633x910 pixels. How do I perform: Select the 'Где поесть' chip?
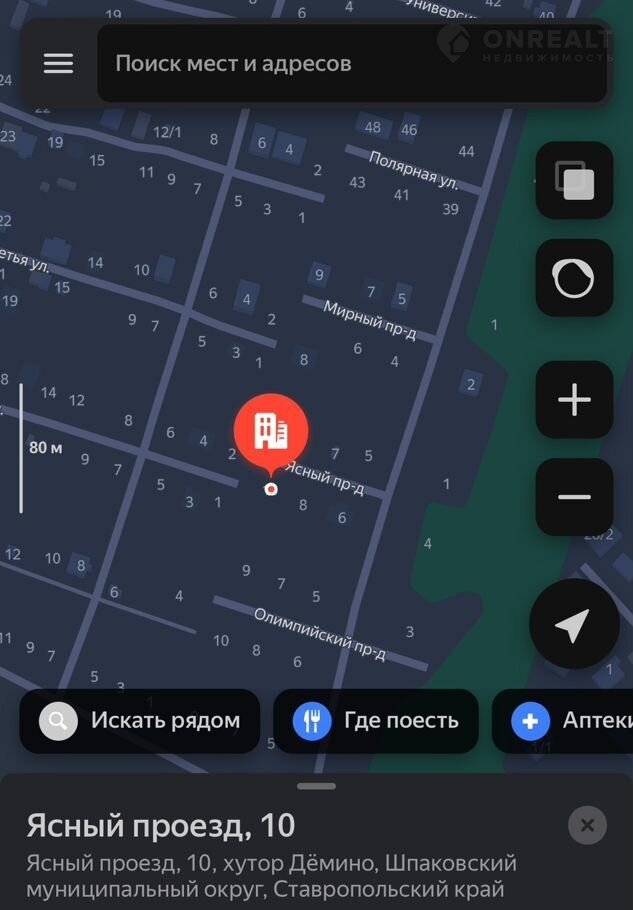pyautogui.click(x=376, y=720)
